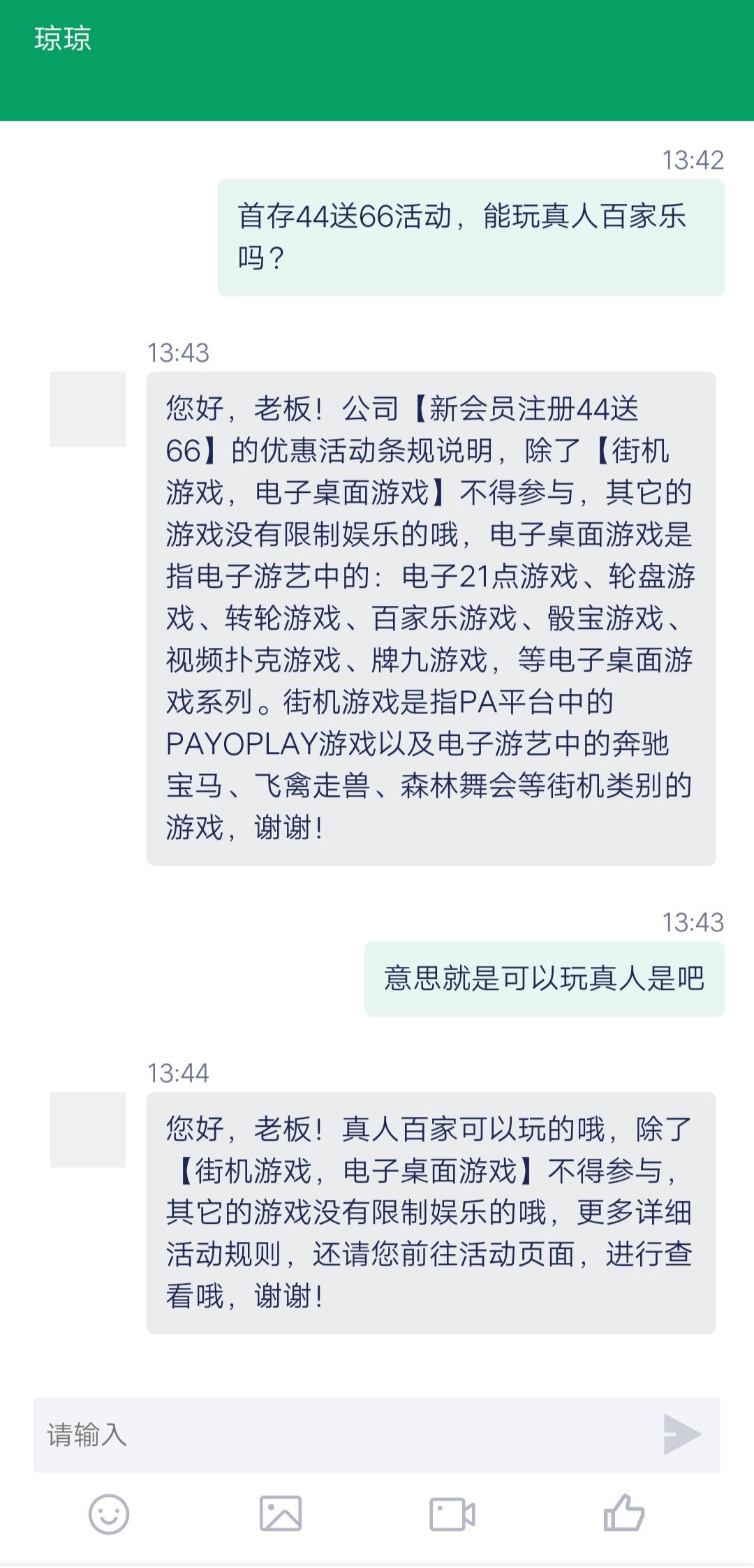
Task: Open the emoji picker
Action: pyautogui.click(x=109, y=1514)
